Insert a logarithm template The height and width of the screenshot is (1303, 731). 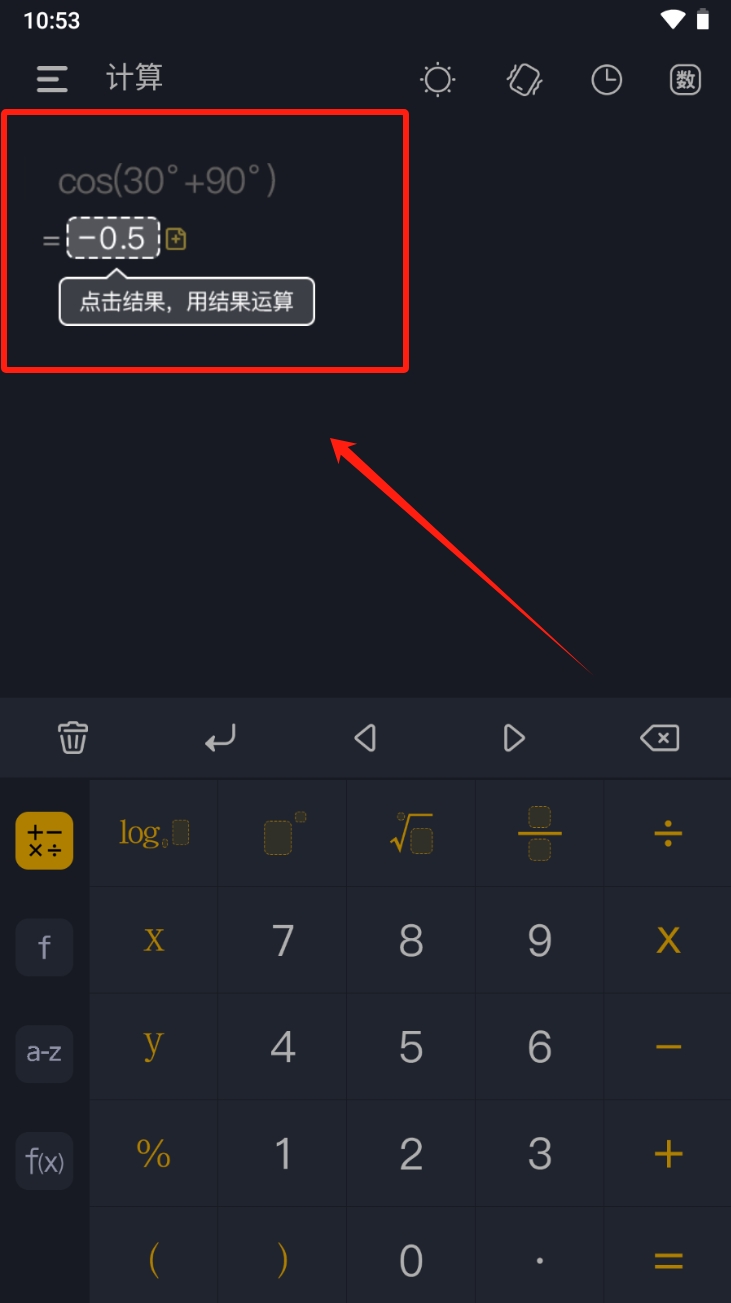pyautogui.click(x=154, y=833)
